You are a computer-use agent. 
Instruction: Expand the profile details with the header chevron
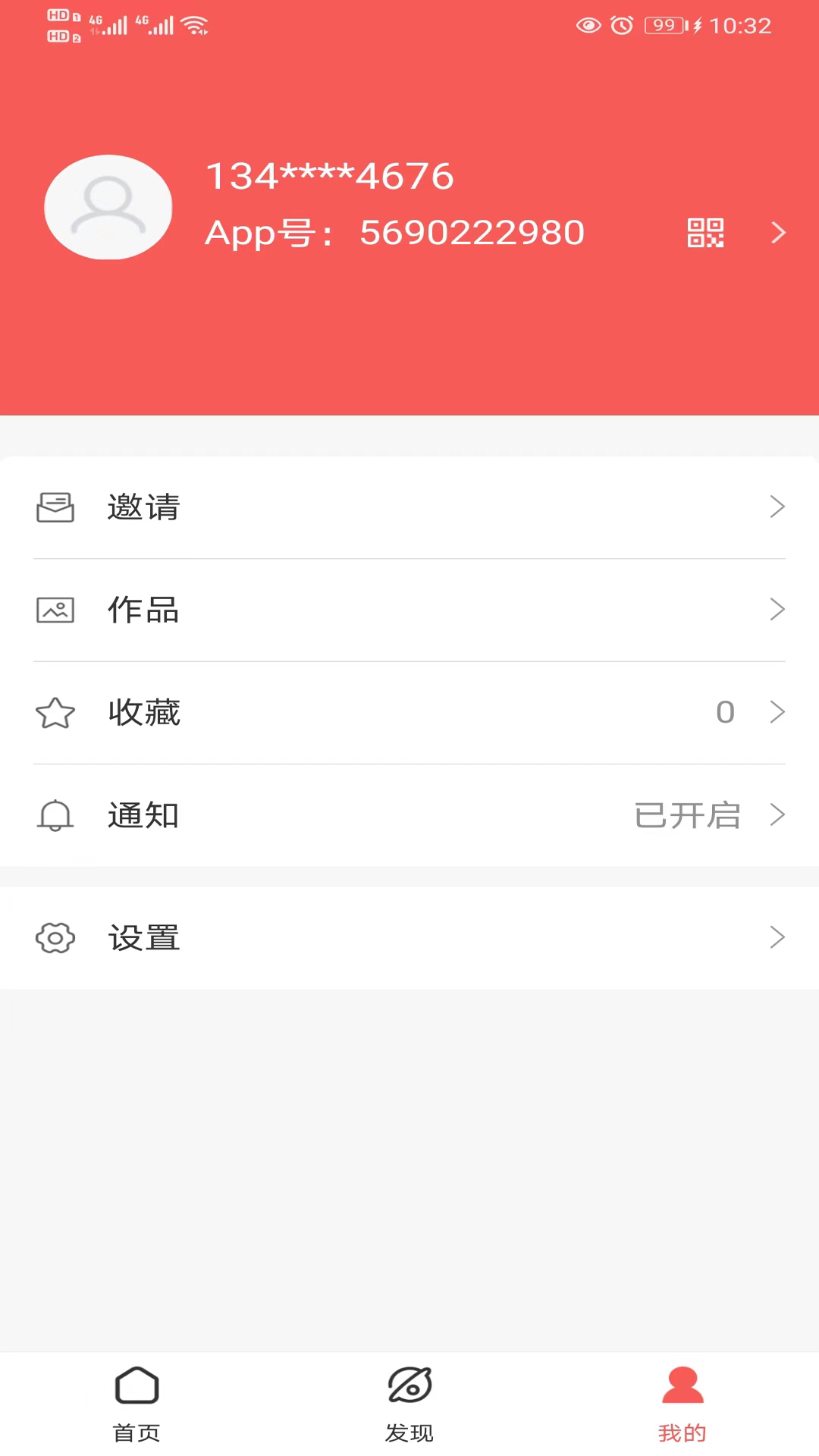(x=778, y=233)
